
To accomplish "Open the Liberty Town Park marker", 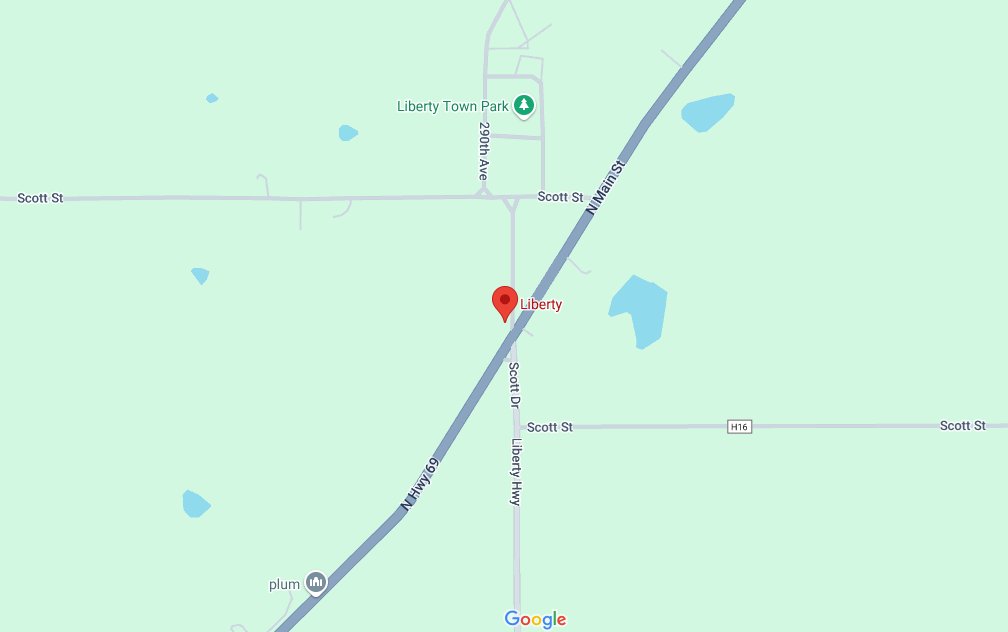I will pos(523,105).
